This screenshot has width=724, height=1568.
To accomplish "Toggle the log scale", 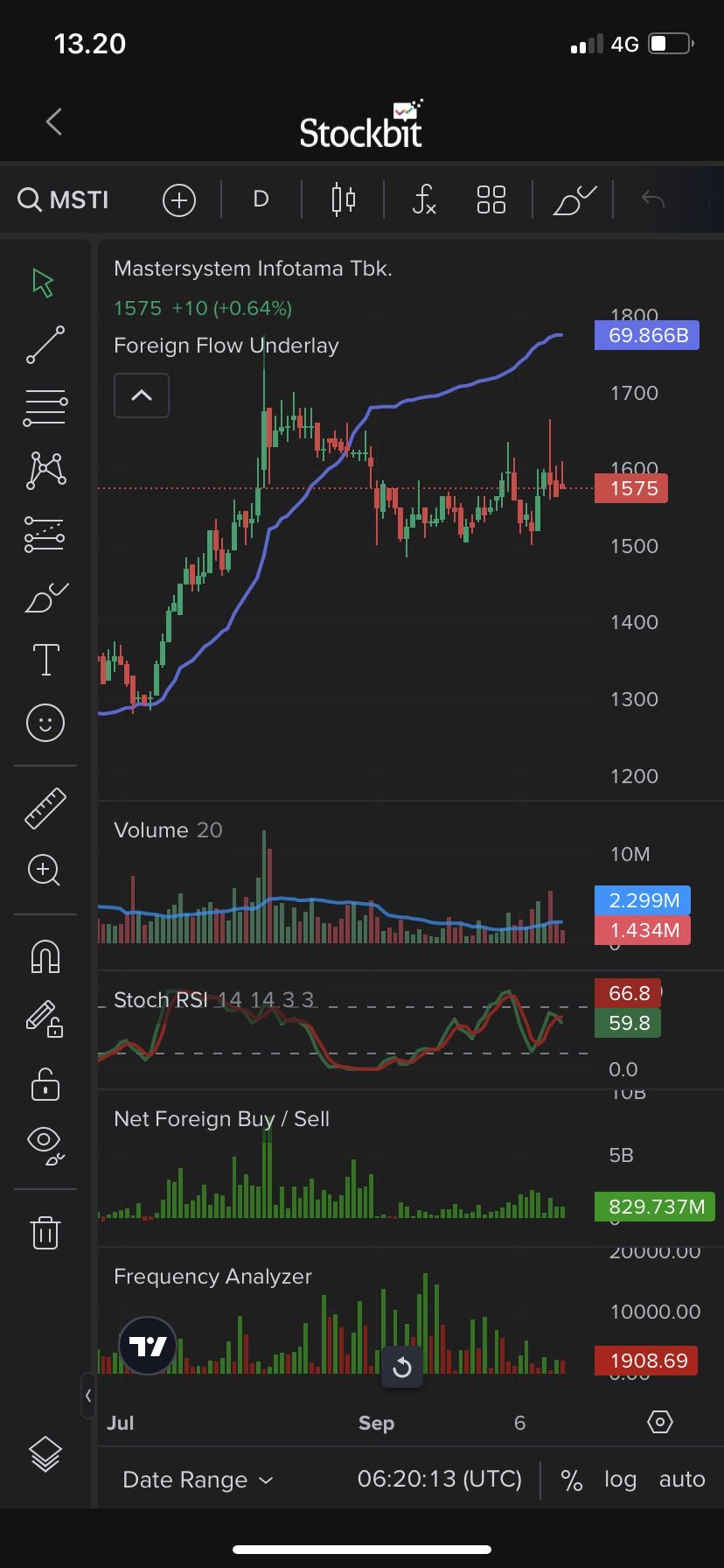I will (620, 1480).
